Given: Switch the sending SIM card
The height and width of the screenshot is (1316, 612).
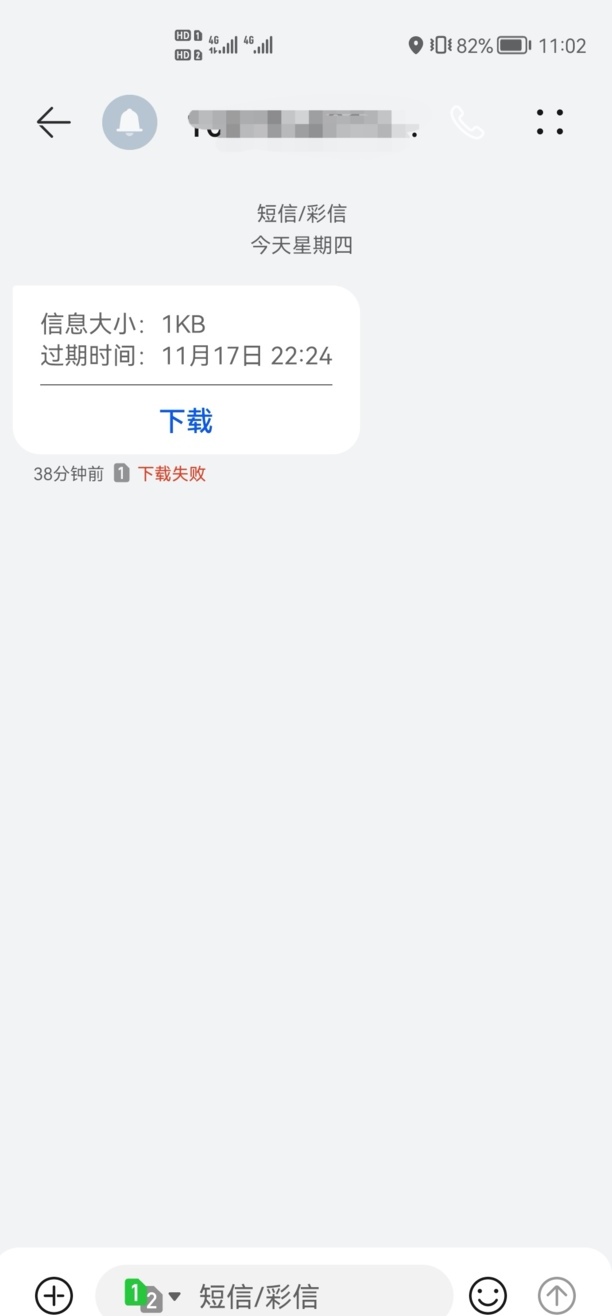Looking at the screenshot, I should pyautogui.click(x=152, y=1296).
